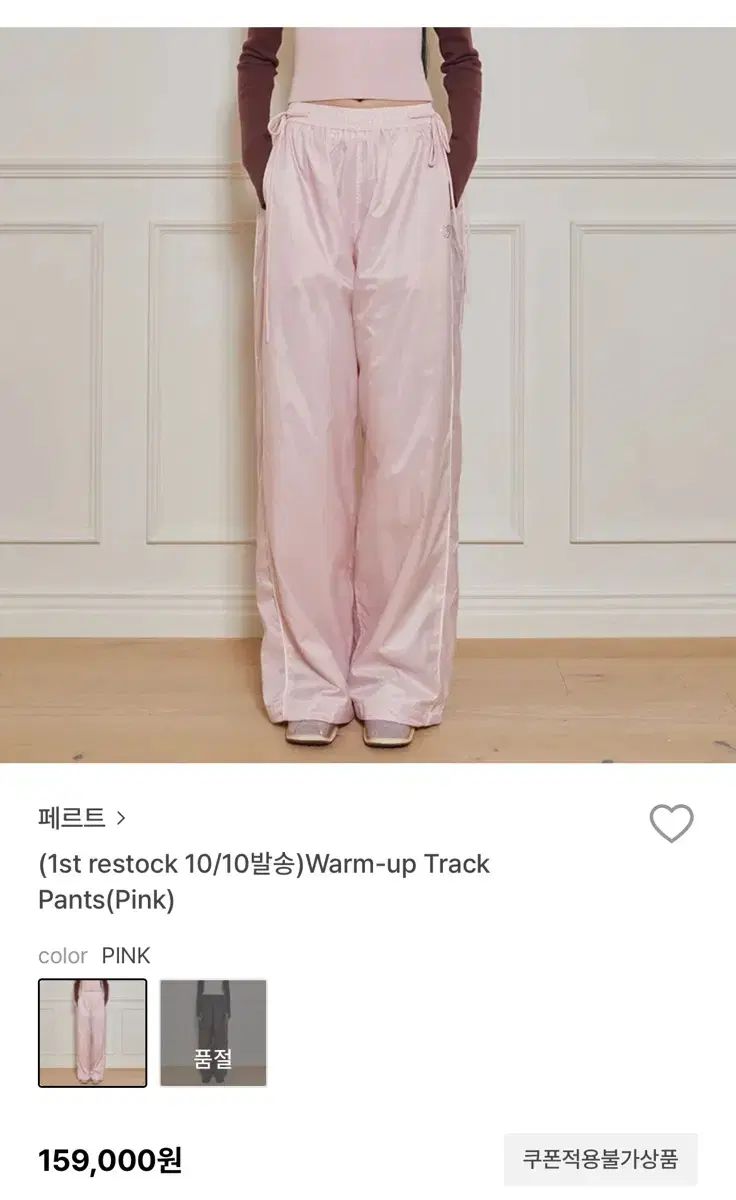Select the sold-out gray color option

tap(213, 1033)
